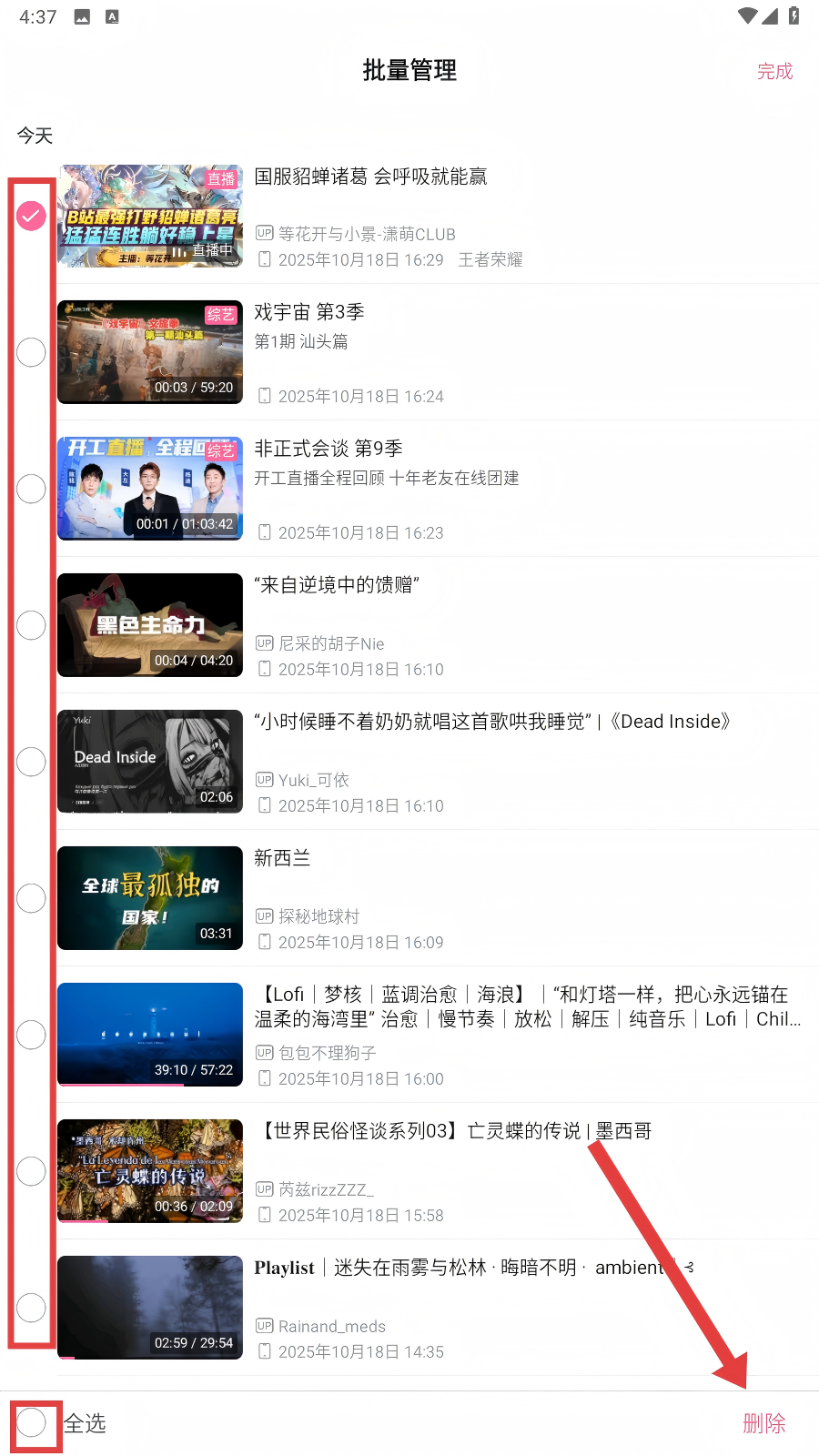Tap 完成 to finish batch management

click(774, 71)
